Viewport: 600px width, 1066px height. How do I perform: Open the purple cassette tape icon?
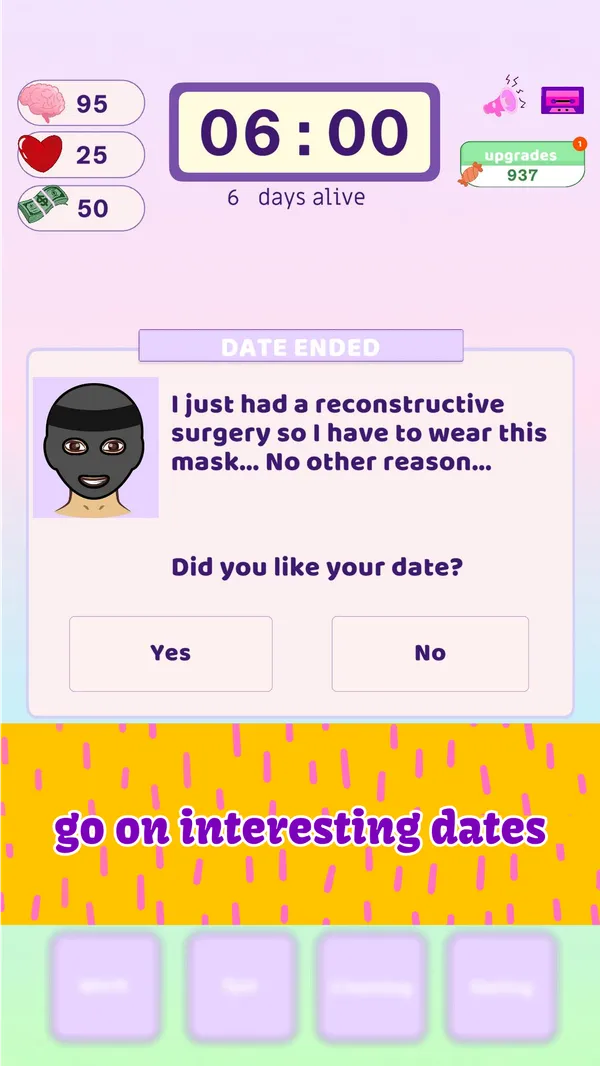click(x=562, y=100)
